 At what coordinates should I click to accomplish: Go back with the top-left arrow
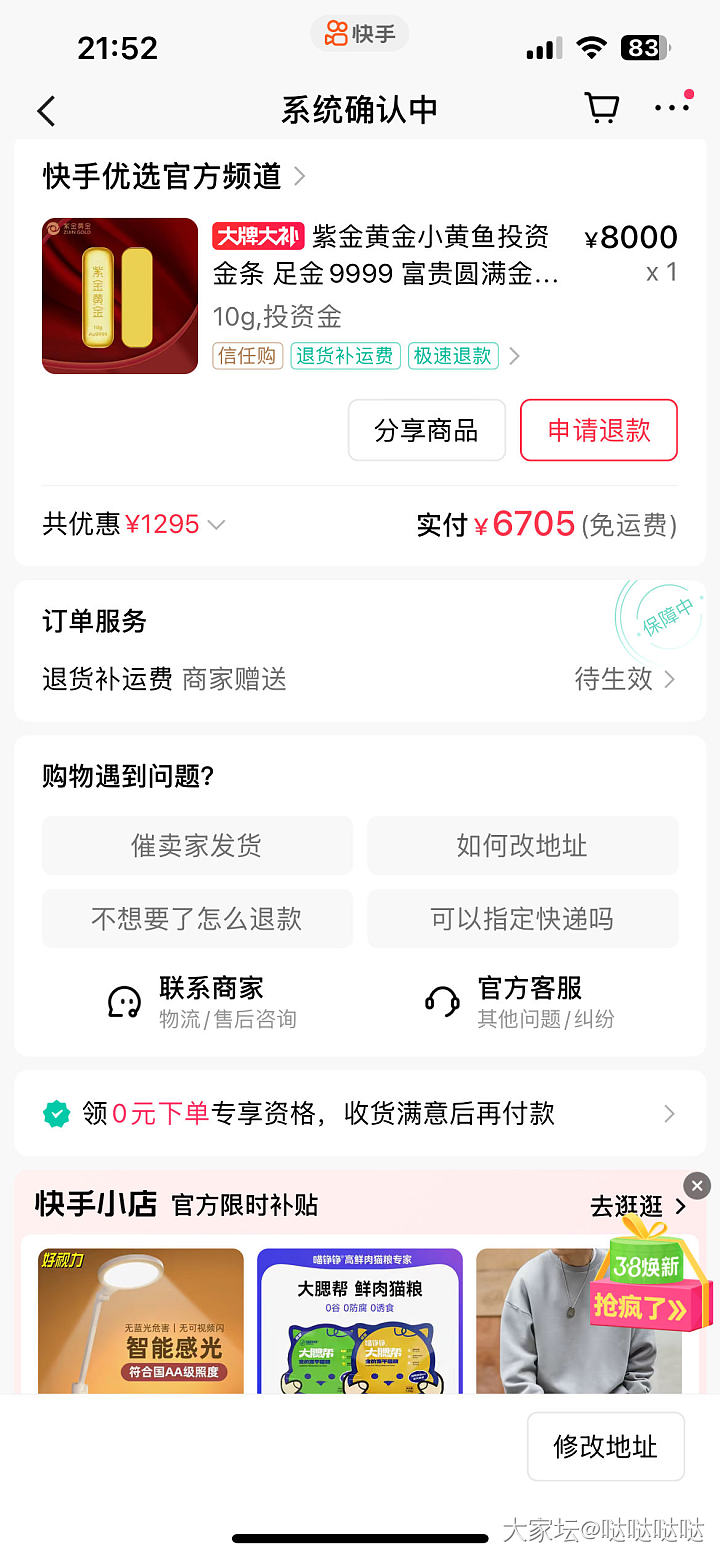coord(46,110)
